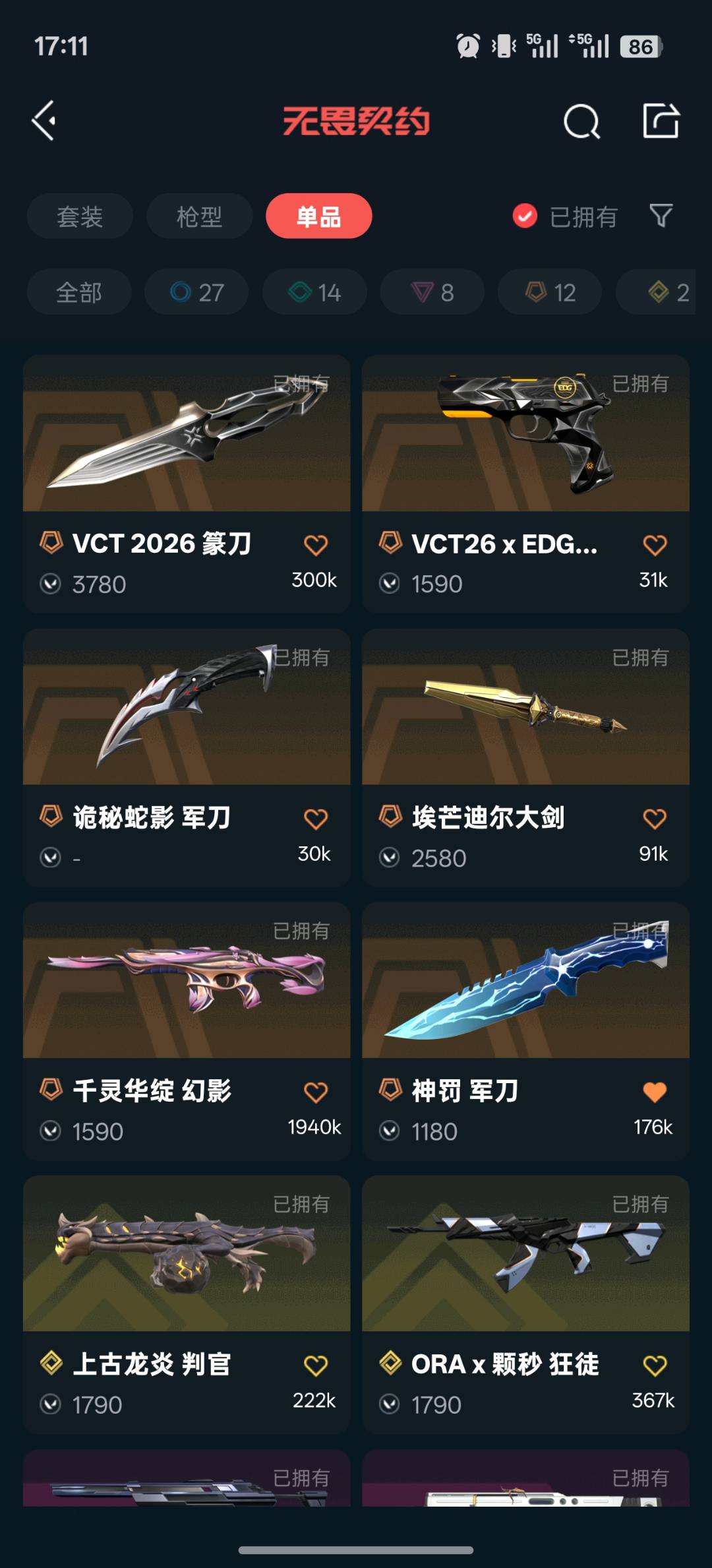
Task: Like 千灵华绽 幻影 with its heart
Action: (316, 1092)
